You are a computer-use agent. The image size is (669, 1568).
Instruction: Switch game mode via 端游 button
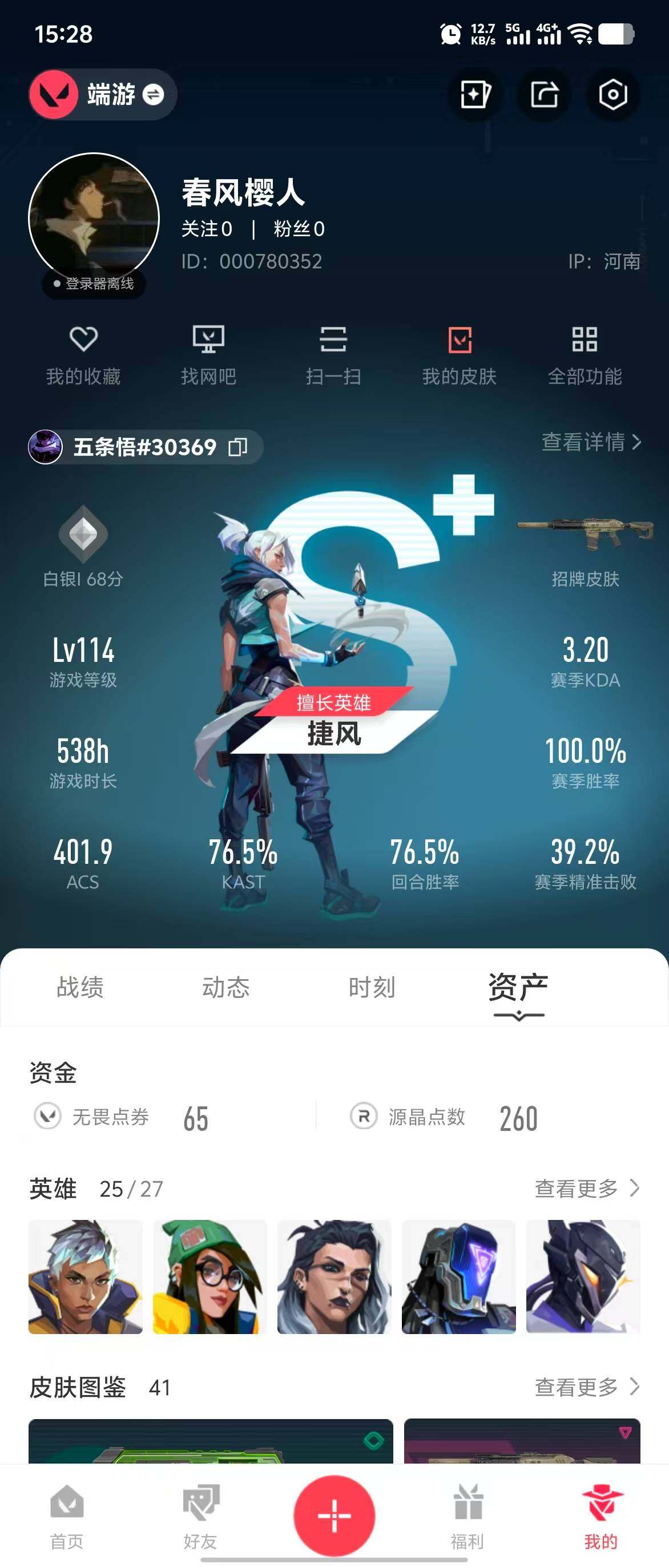(x=103, y=95)
